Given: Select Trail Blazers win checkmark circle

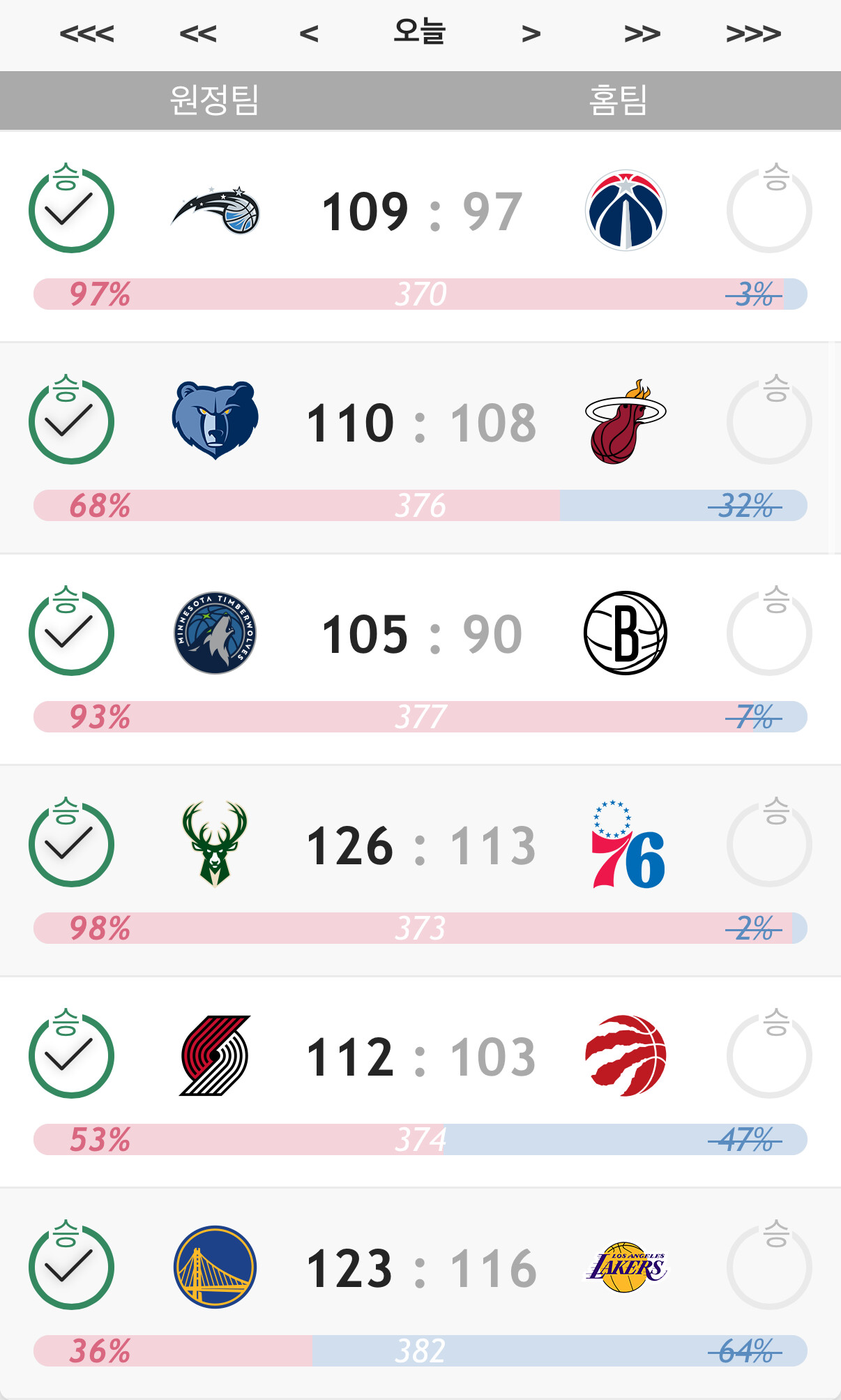Looking at the screenshot, I should [71, 1053].
